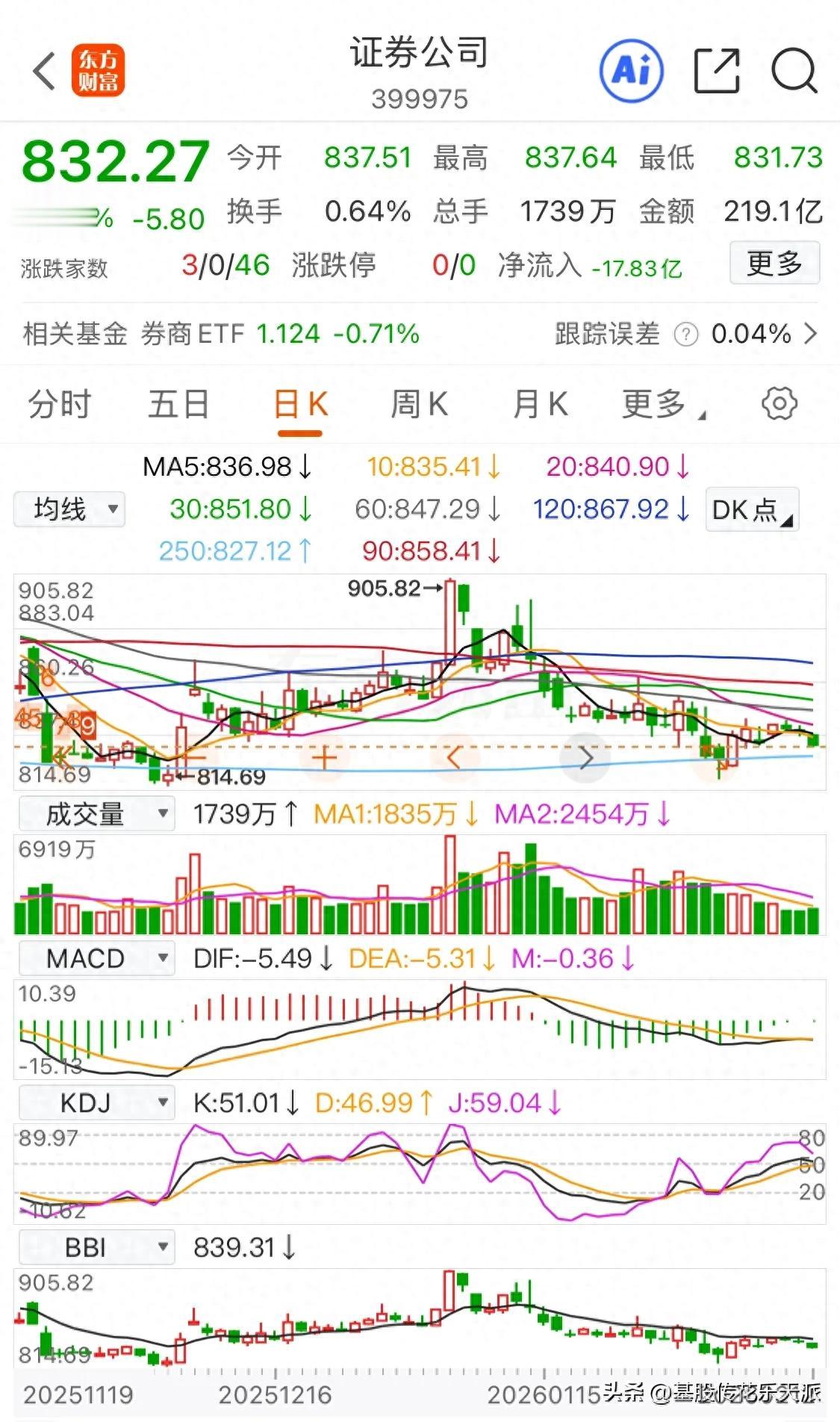Tap the DK点 button
The width and height of the screenshot is (840, 1422).
tap(751, 510)
